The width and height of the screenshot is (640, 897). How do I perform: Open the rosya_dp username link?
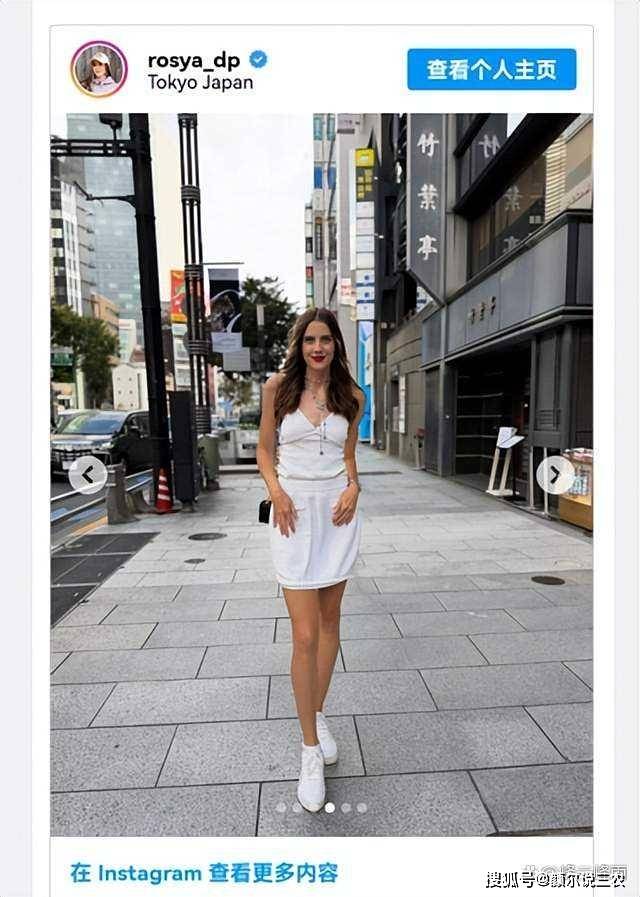pos(194,60)
